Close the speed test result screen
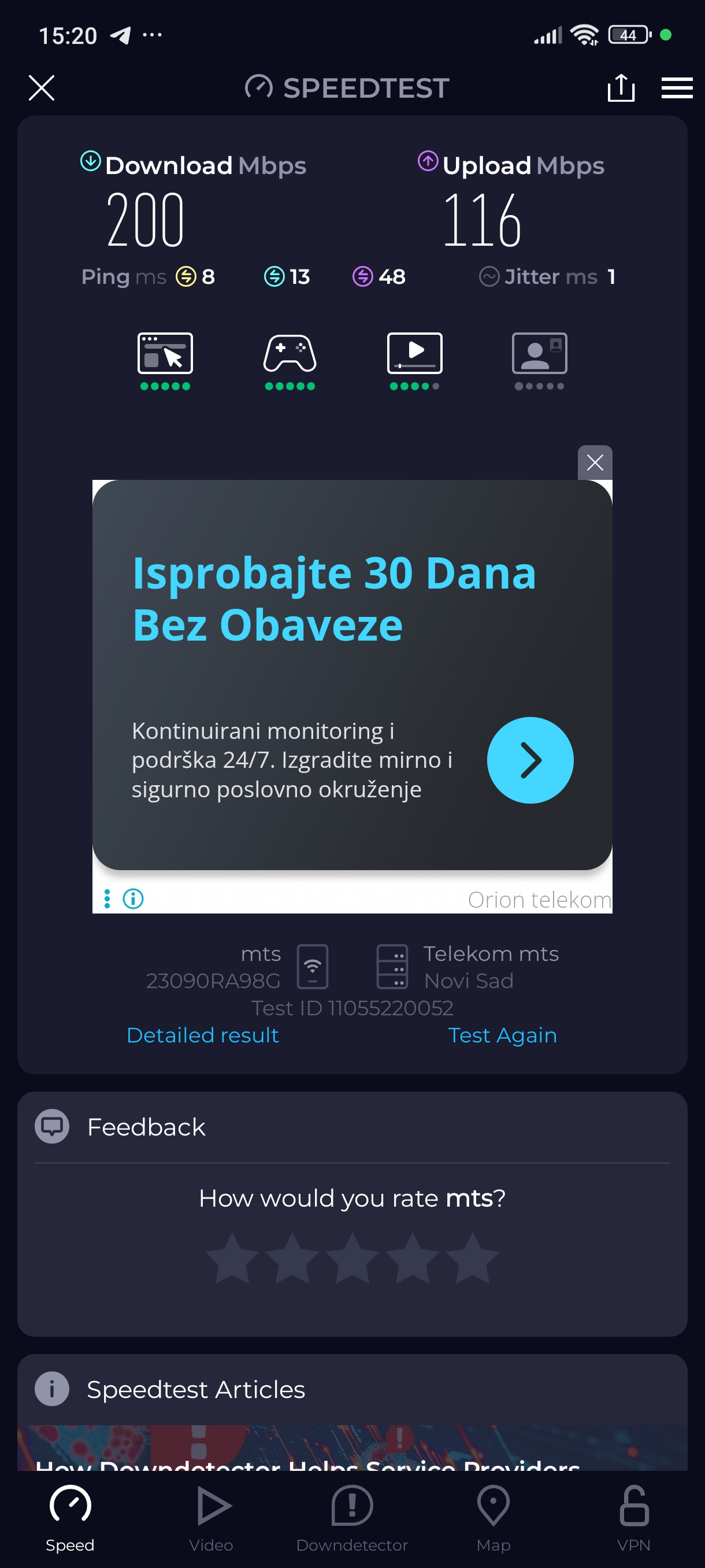The width and height of the screenshot is (705, 1568). (42, 88)
